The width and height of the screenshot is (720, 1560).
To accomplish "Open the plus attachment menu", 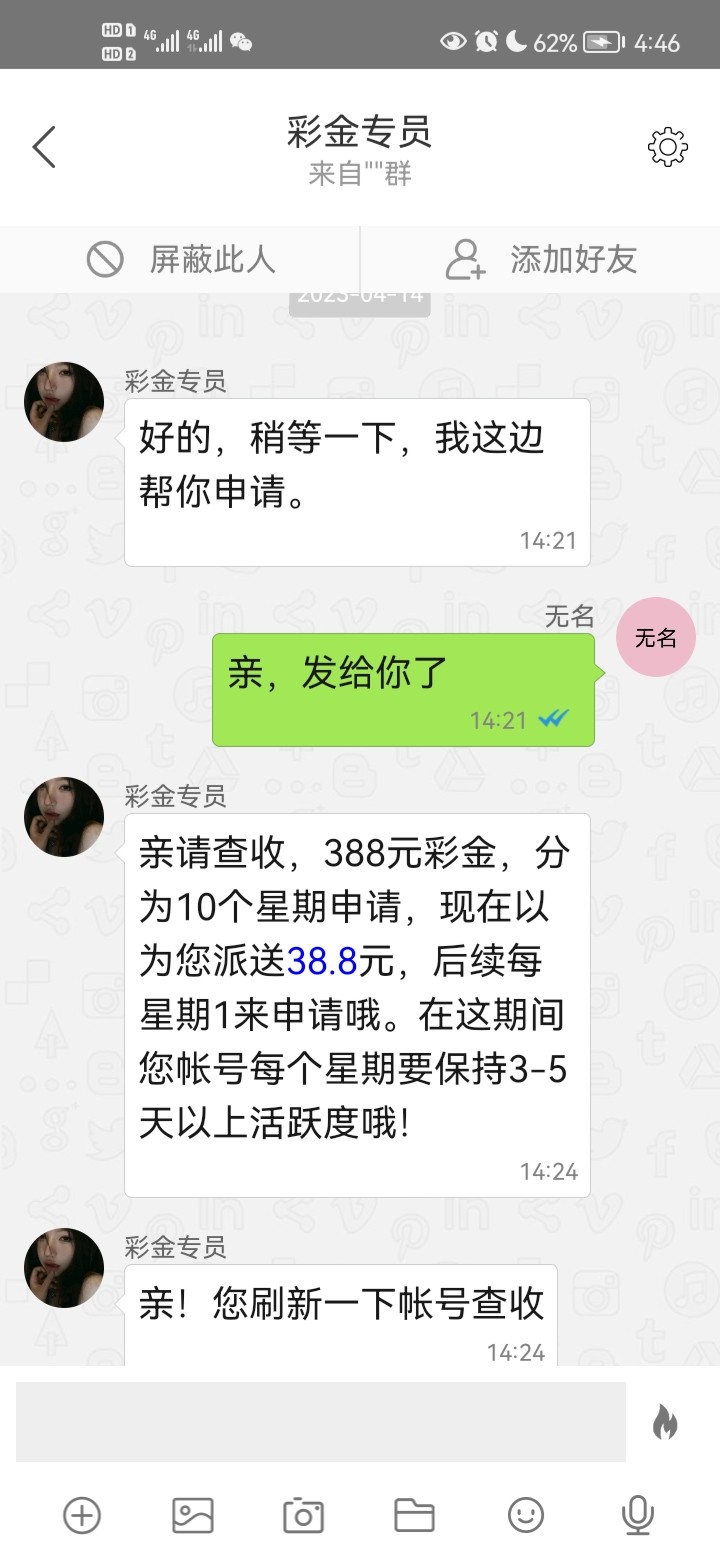I will coord(82,1515).
